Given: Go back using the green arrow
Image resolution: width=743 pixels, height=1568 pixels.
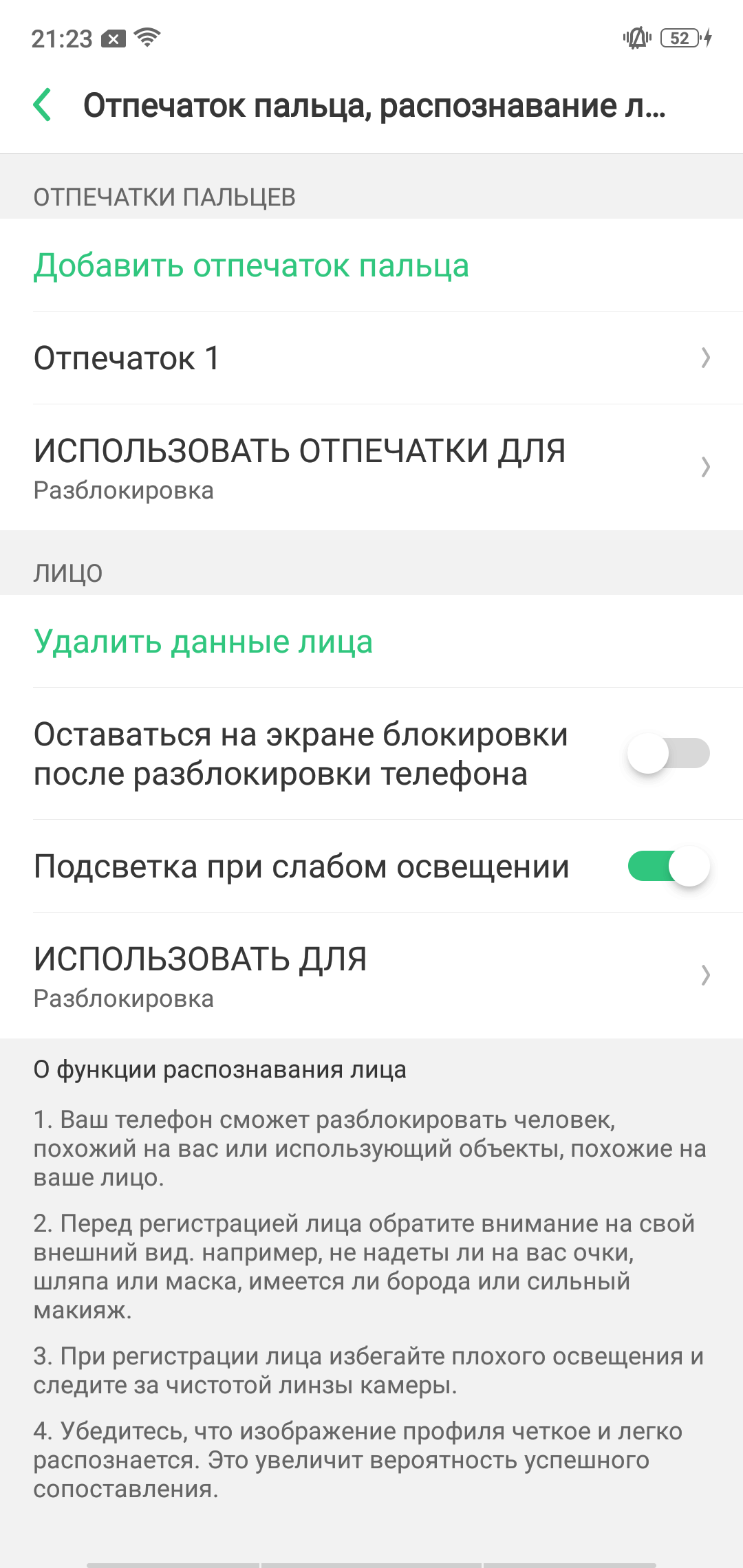Looking at the screenshot, I should (42, 105).
